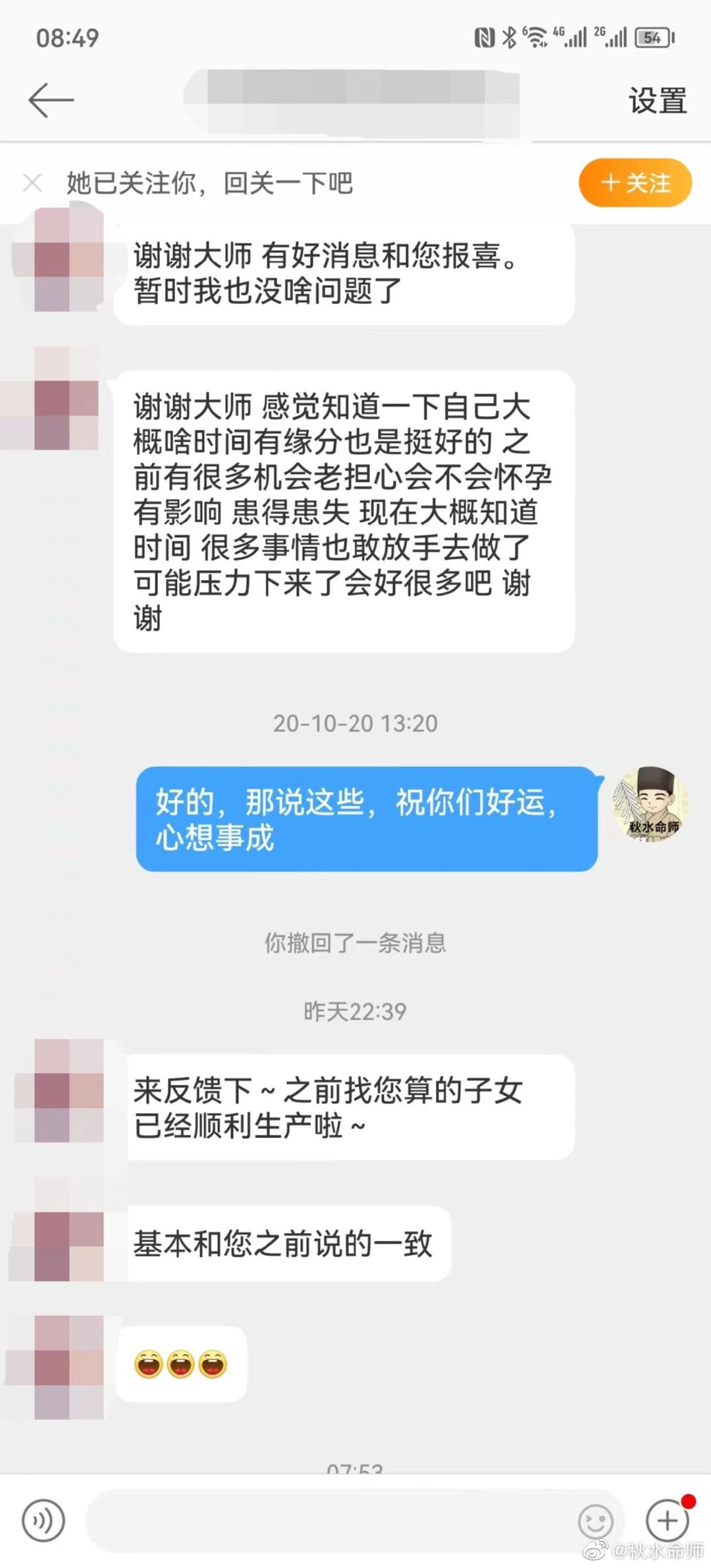Tap the 昨天22:39 timestamp

(354, 1009)
